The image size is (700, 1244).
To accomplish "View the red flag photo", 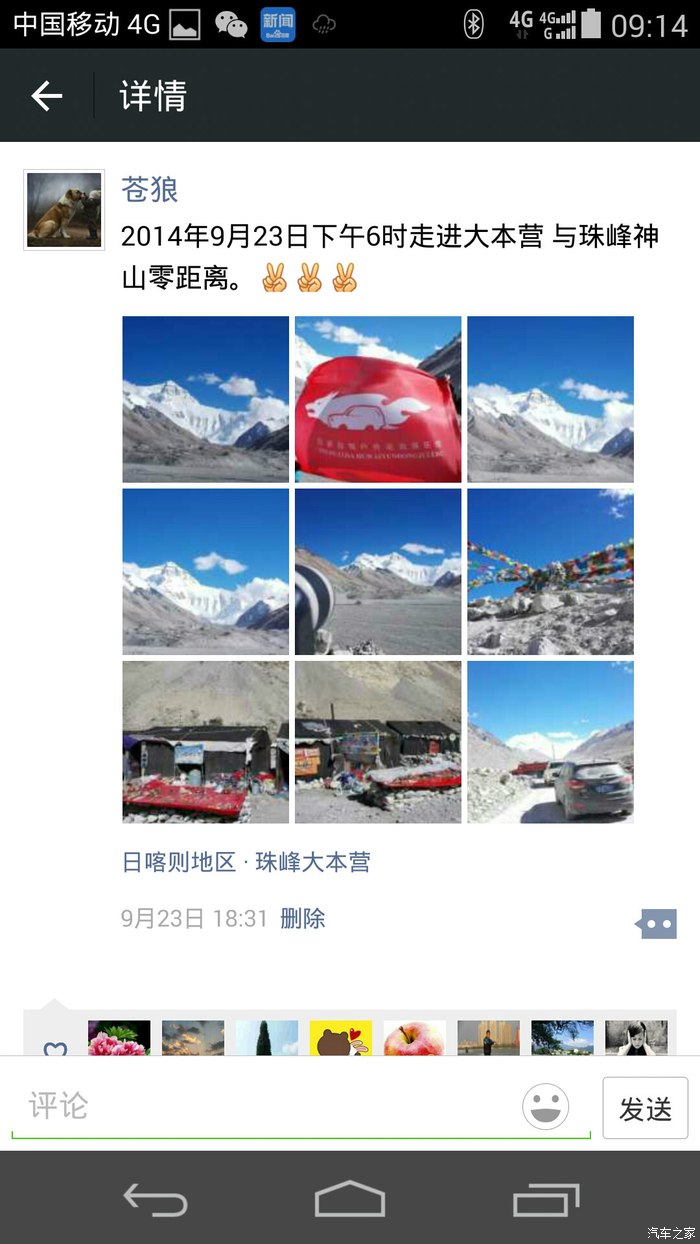I will (x=378, y=399).
